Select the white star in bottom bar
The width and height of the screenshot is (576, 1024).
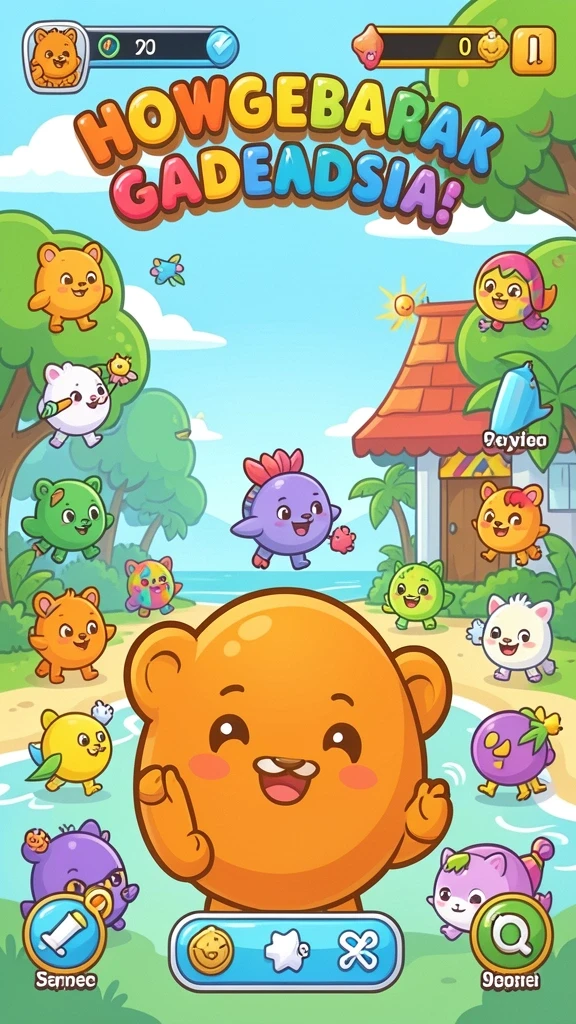tap(286, 951)
